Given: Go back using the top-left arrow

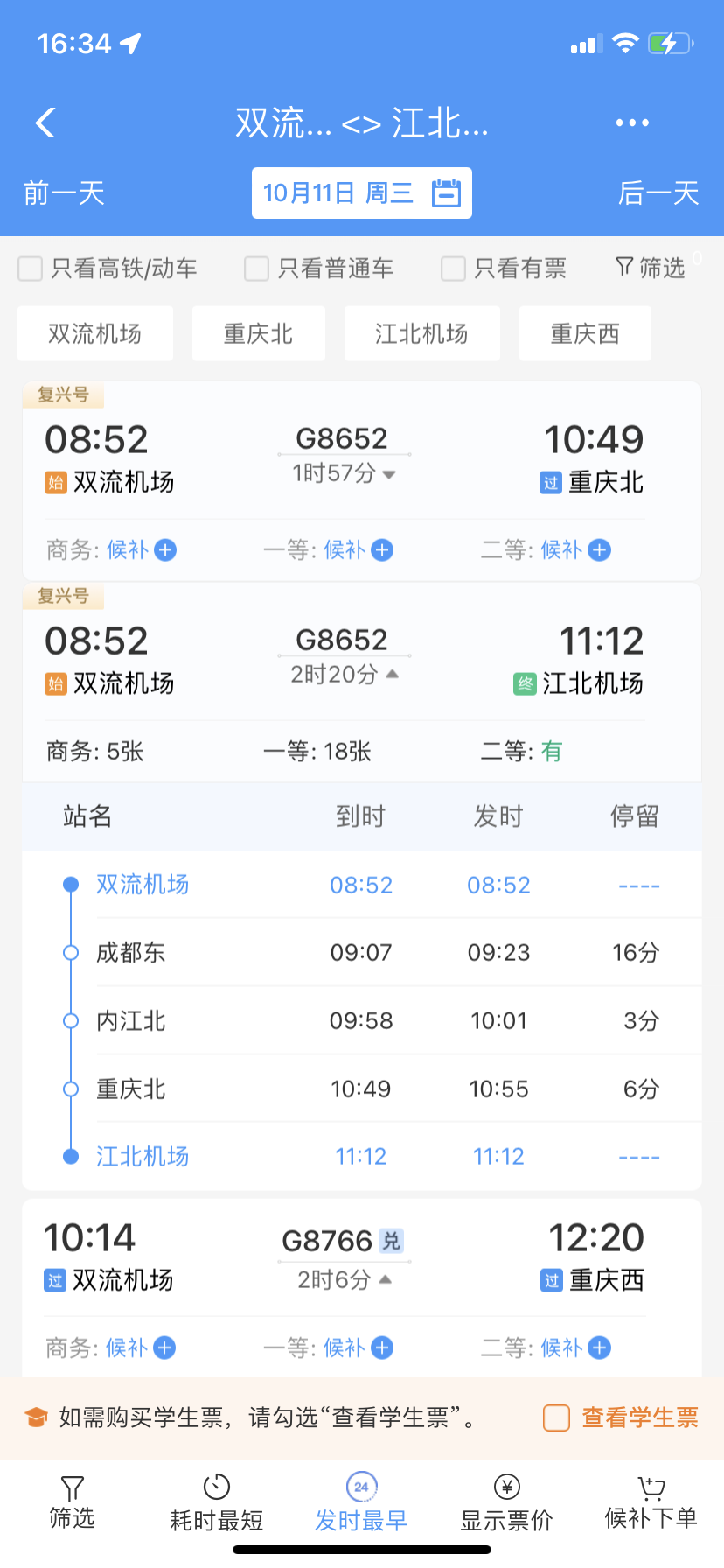Looking at the screenshot, I should [45, 122].
